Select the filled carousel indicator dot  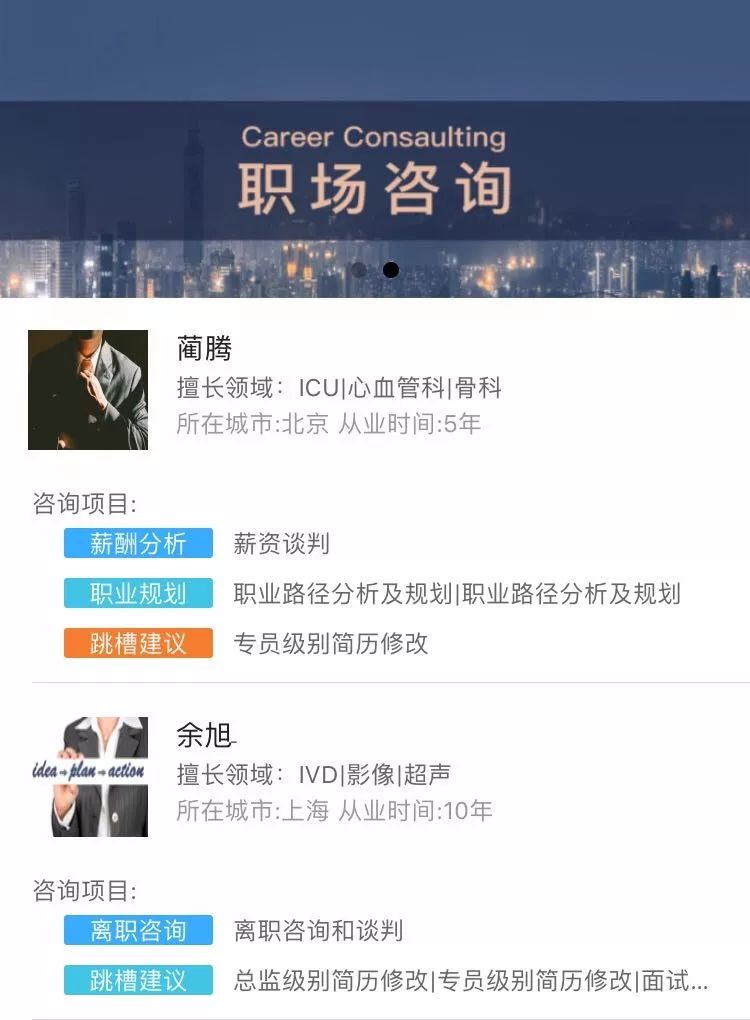[x=390, y=268]
